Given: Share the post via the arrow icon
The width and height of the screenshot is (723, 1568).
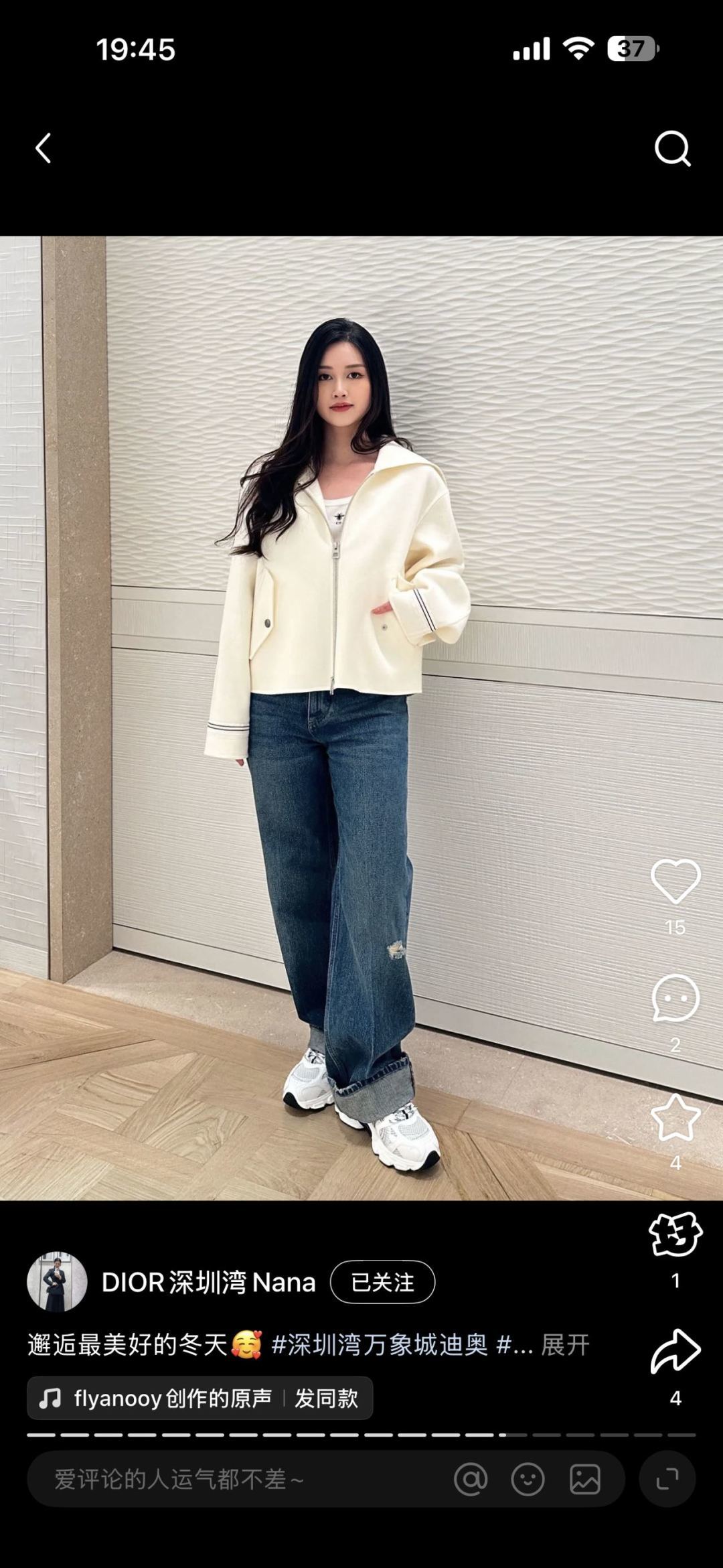Looking at the screenshot, I should click(675, 1352).
